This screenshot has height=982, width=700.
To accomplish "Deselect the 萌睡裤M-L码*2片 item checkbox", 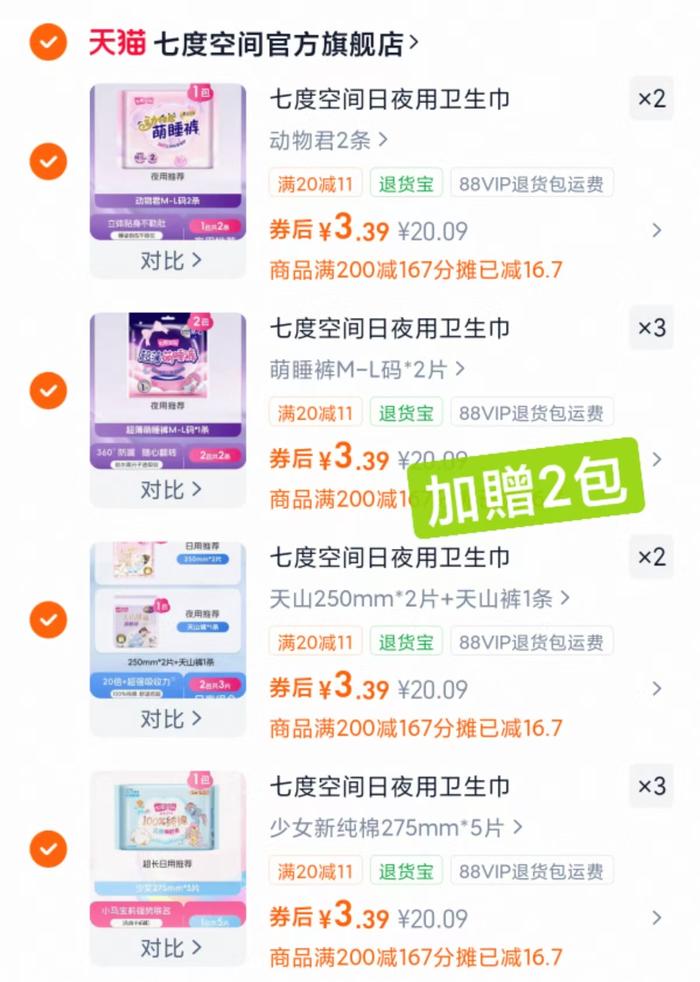I will click(x=48, y=390).
